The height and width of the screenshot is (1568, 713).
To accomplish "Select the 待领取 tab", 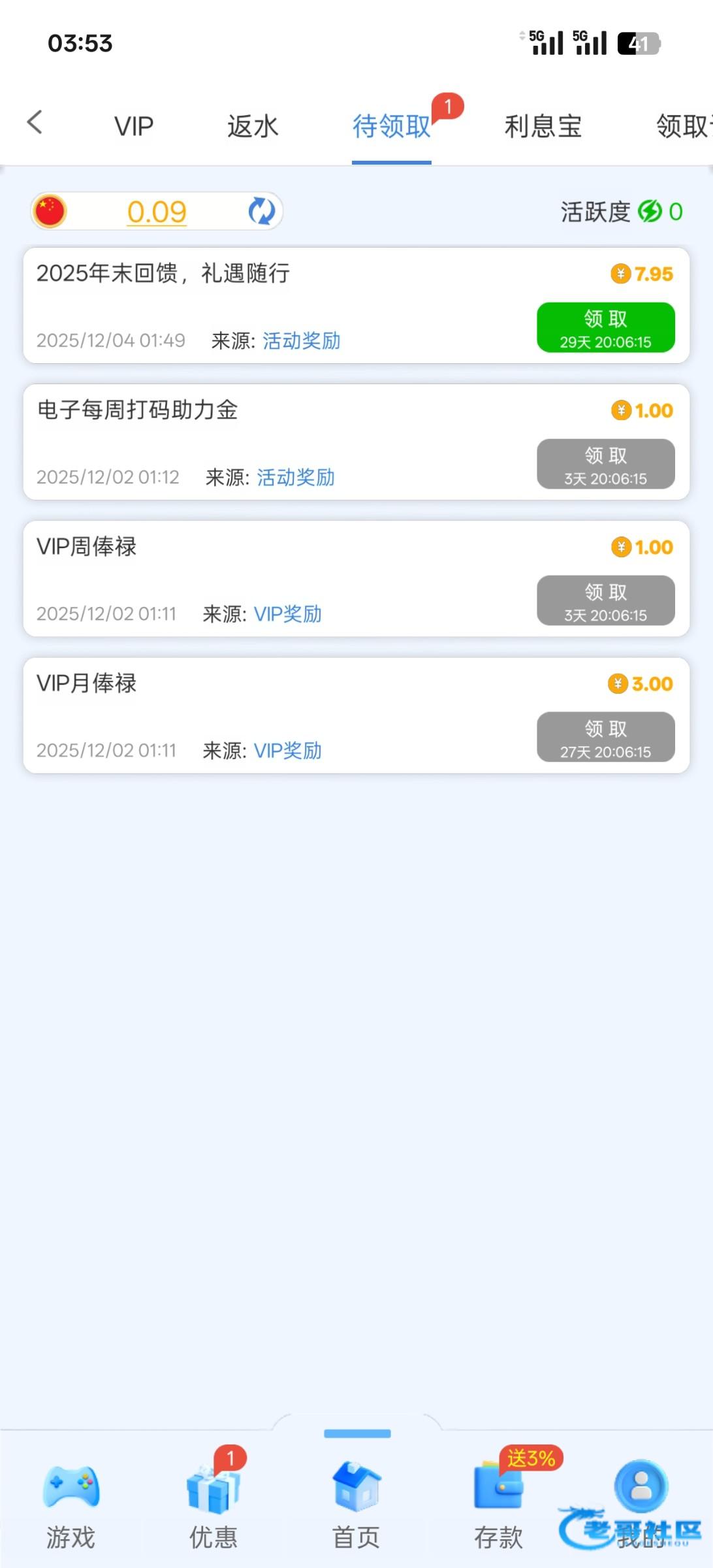I will pos(391,126).
